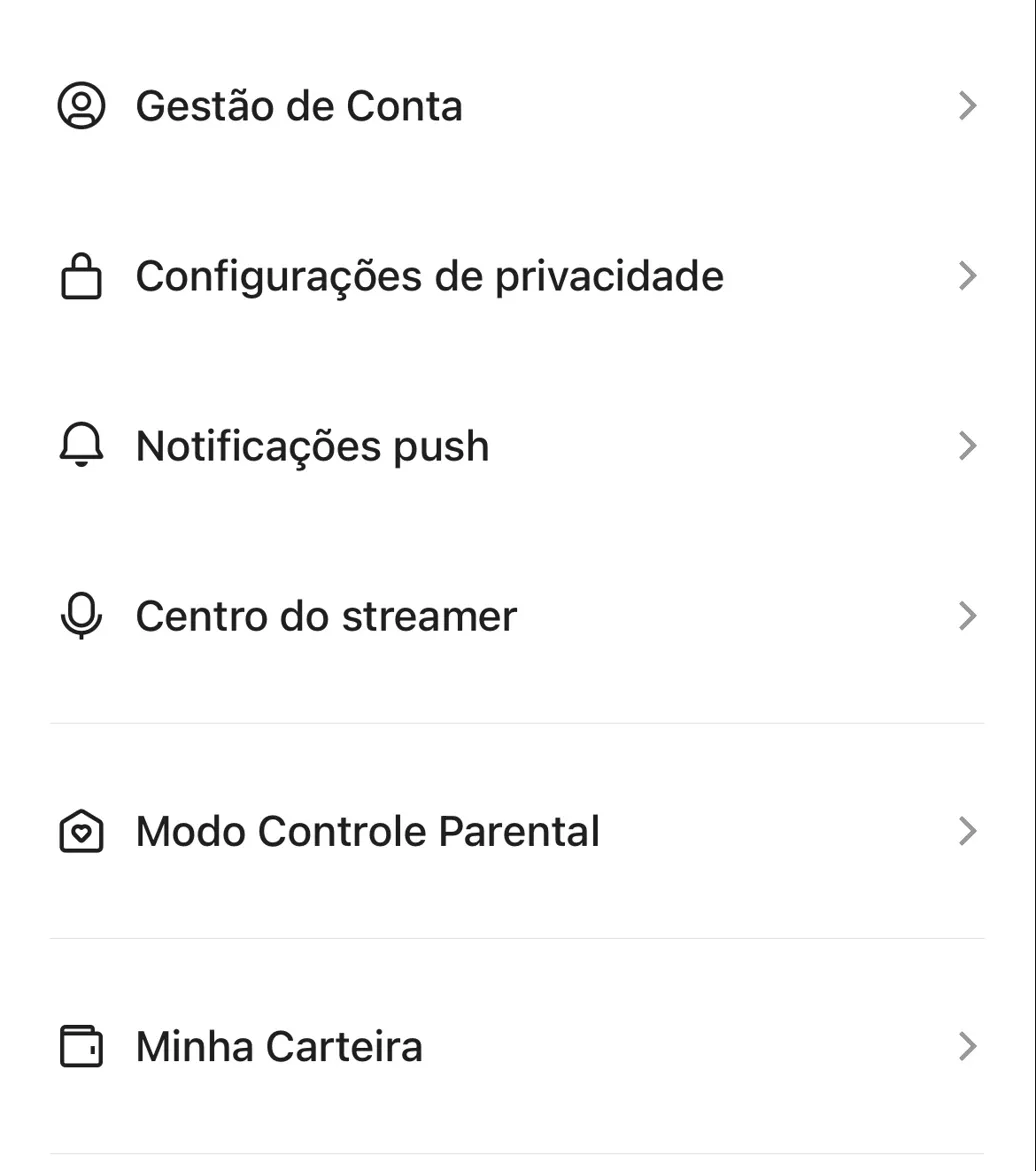Select the microphone icon for Centro do streamer
Viewport: 1036px width, 1171px height.
tap(82, 615)
